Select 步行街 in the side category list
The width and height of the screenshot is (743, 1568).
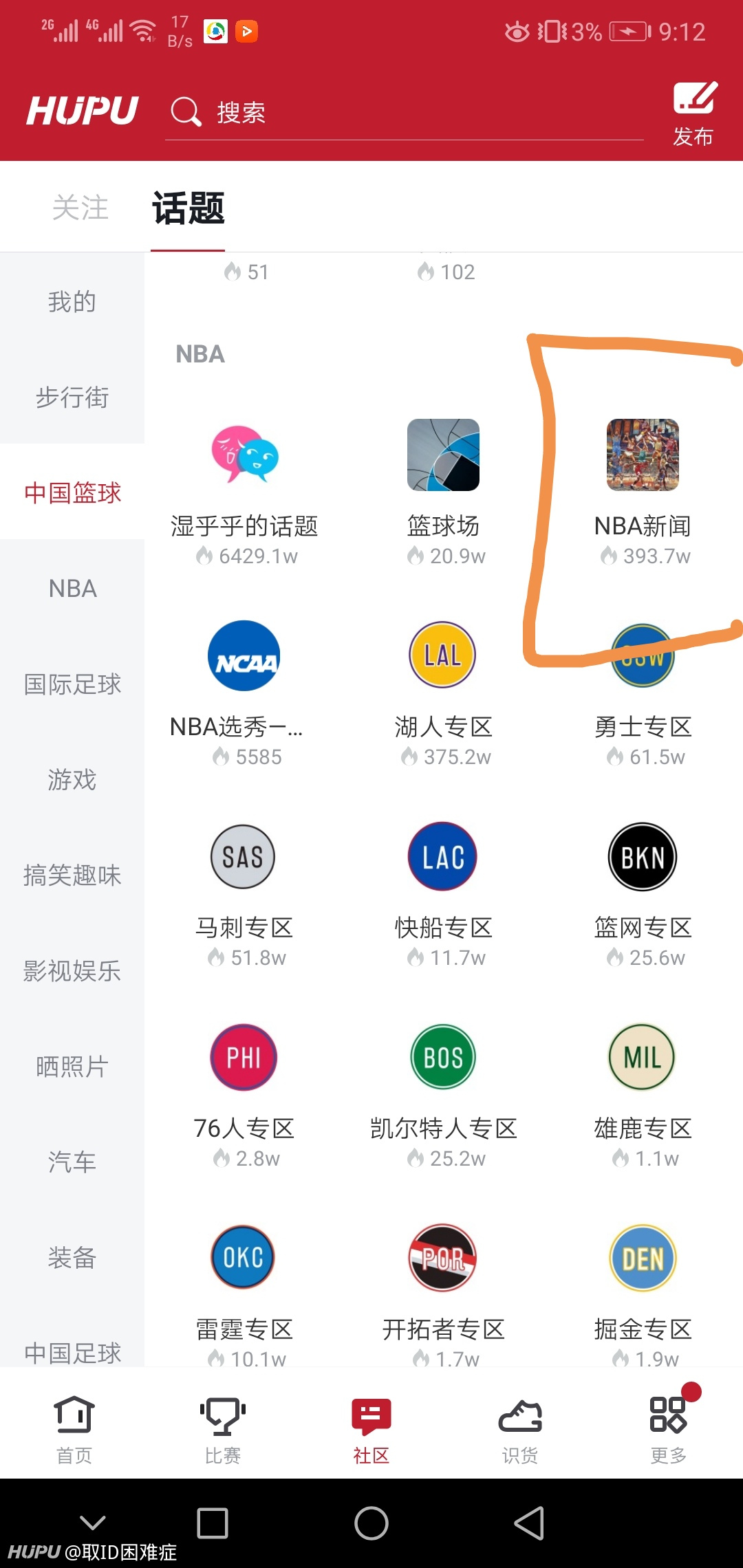click(x=72, y=397)
